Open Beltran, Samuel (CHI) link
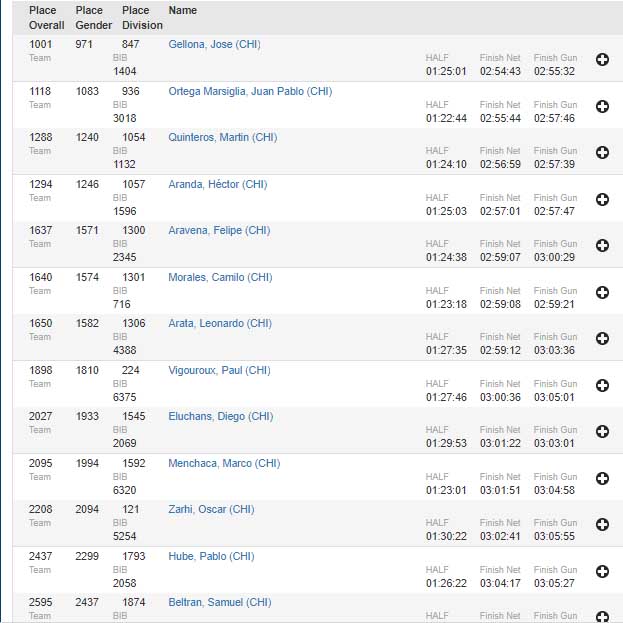Viewport: 623px width, 623px height. (219, 603)
